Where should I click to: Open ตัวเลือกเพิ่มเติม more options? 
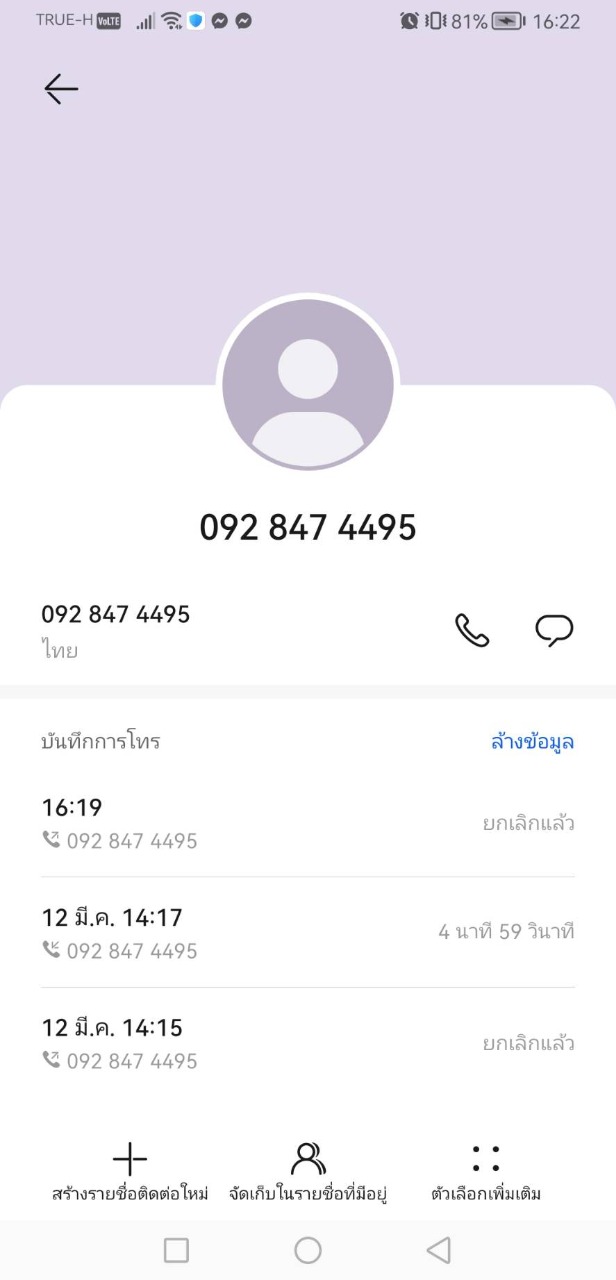click(x=486, y=1173)
